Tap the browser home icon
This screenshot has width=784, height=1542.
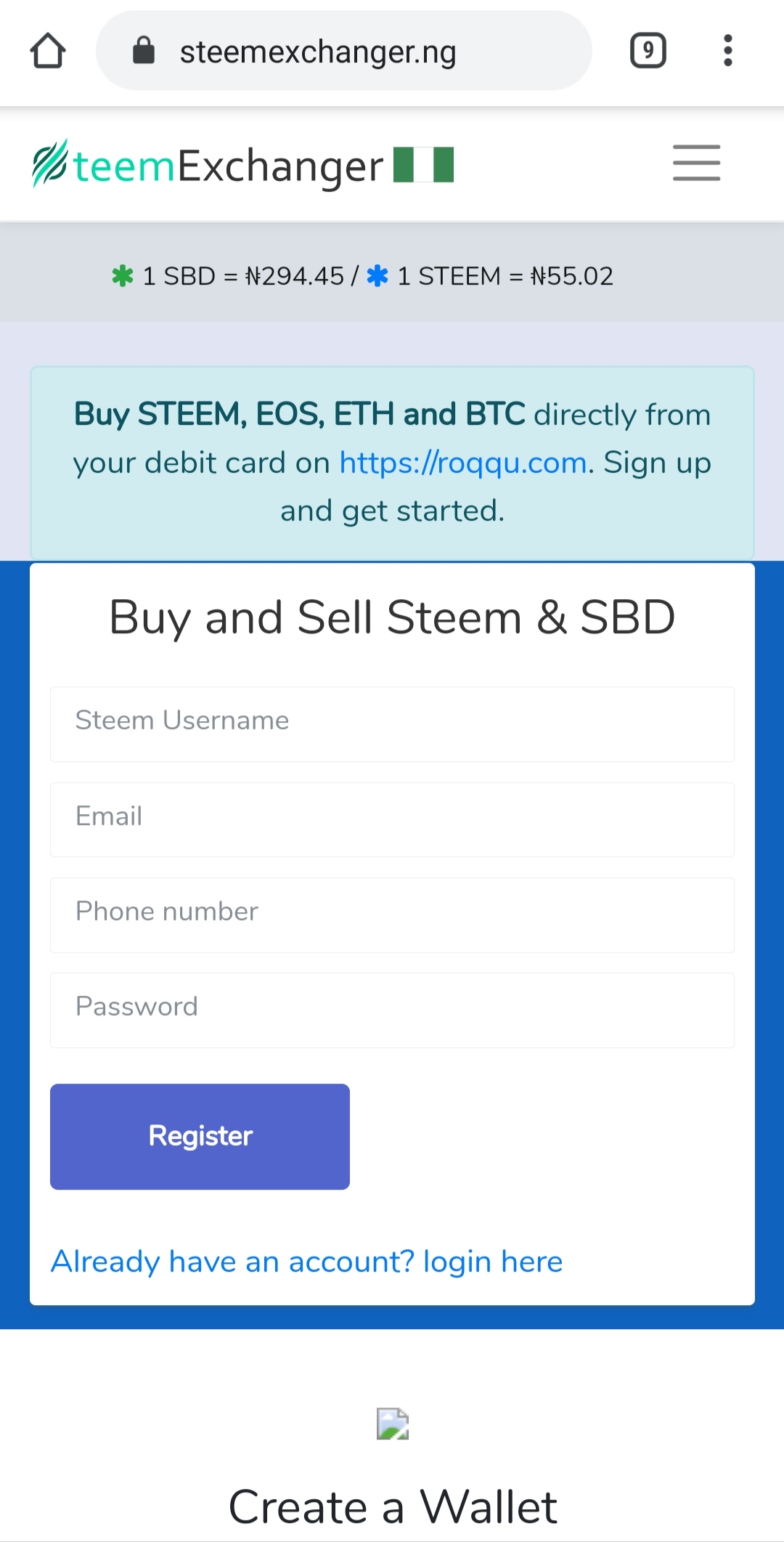pos(48,51)
